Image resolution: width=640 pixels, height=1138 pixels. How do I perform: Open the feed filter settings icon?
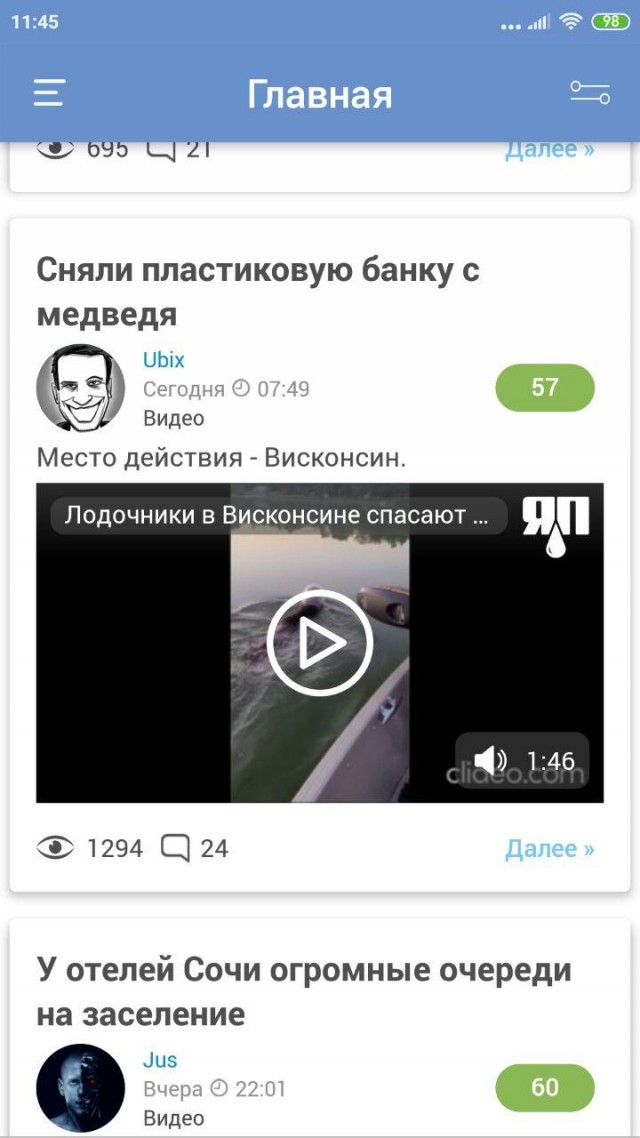(589, 93)
